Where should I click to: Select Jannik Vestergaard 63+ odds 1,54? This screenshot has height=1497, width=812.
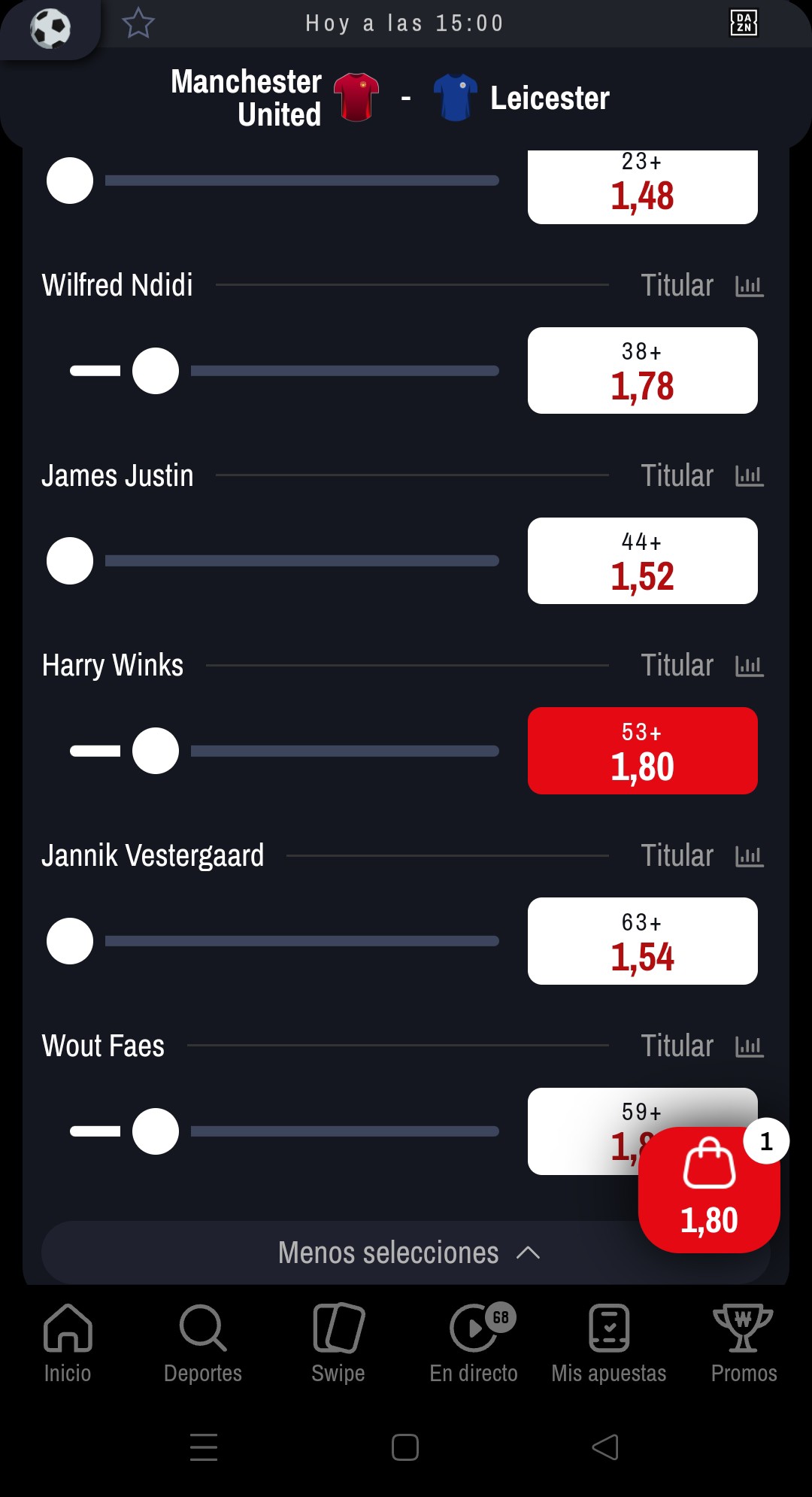(642, 941)
